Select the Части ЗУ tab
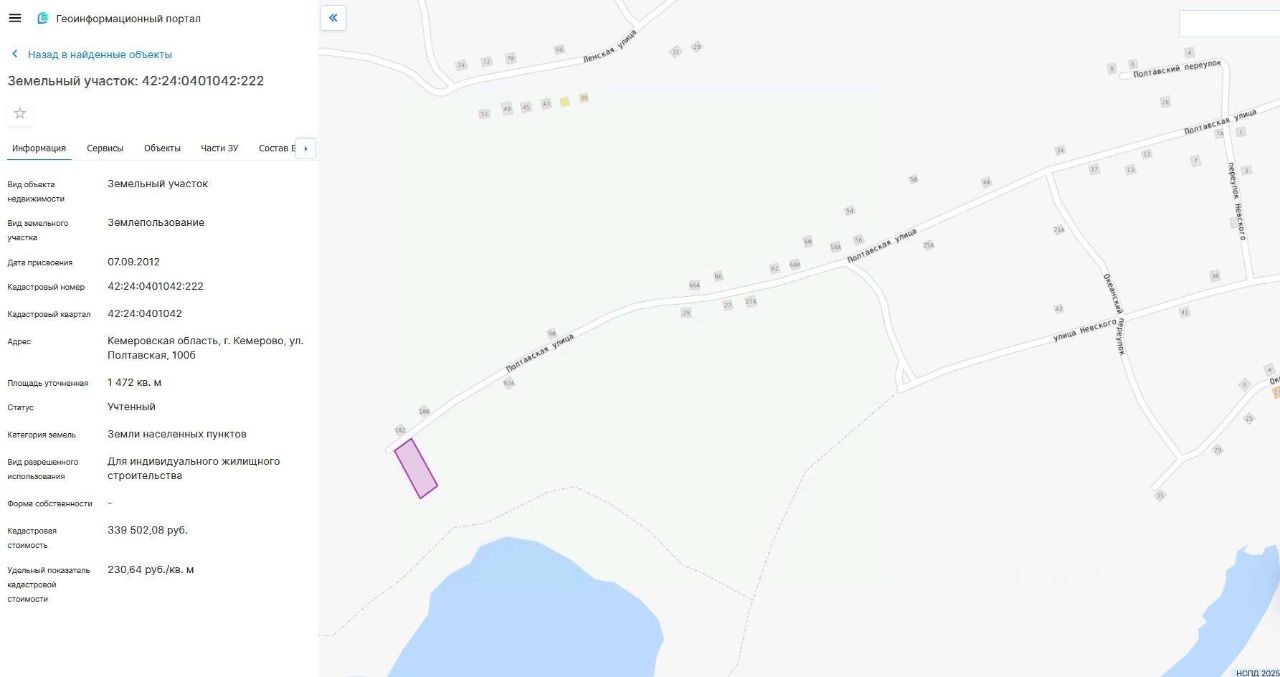Screen dimensions: 1280x677 (219, 148)
